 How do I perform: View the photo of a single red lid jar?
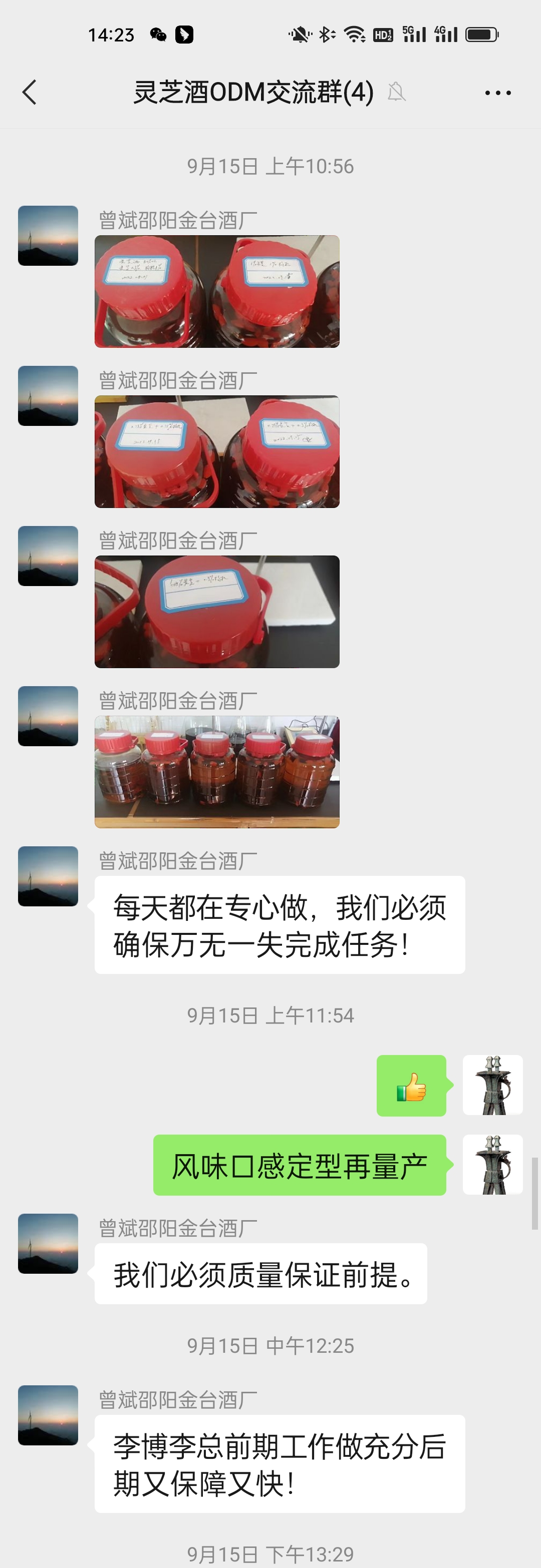[217, 612]
